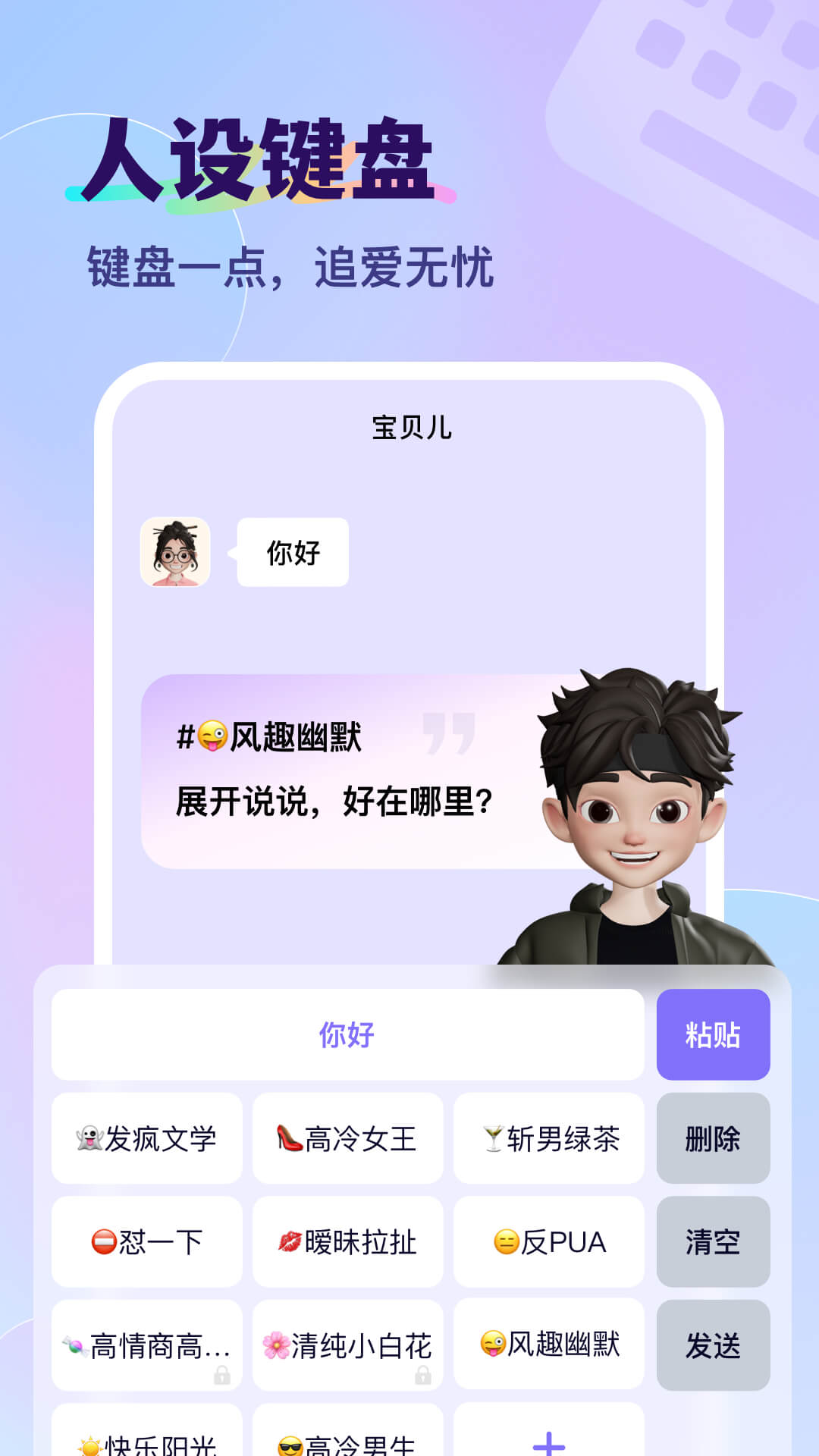Tap the text field showing 你好
819x1456 pixels.
pos(349,1034)
